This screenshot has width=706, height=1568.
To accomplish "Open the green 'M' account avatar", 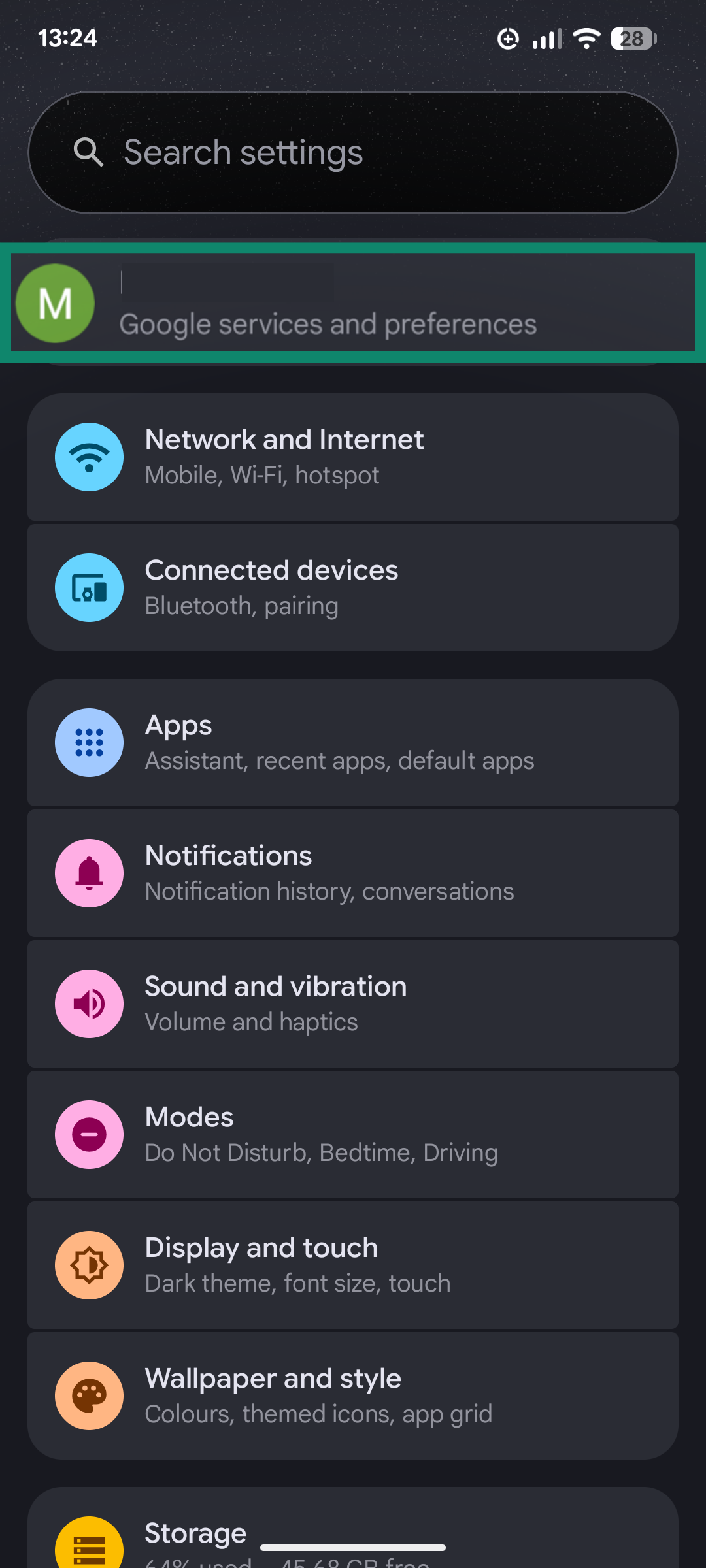I will [x=55, y=302].
